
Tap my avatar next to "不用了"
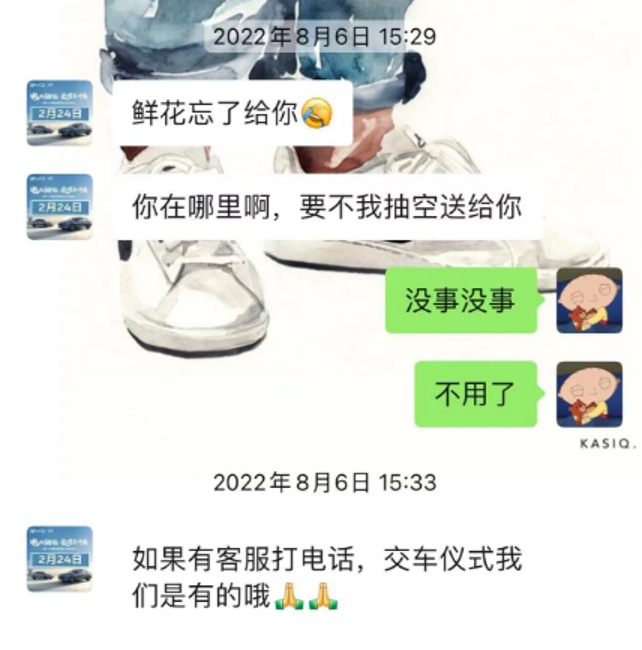(589, 394)
